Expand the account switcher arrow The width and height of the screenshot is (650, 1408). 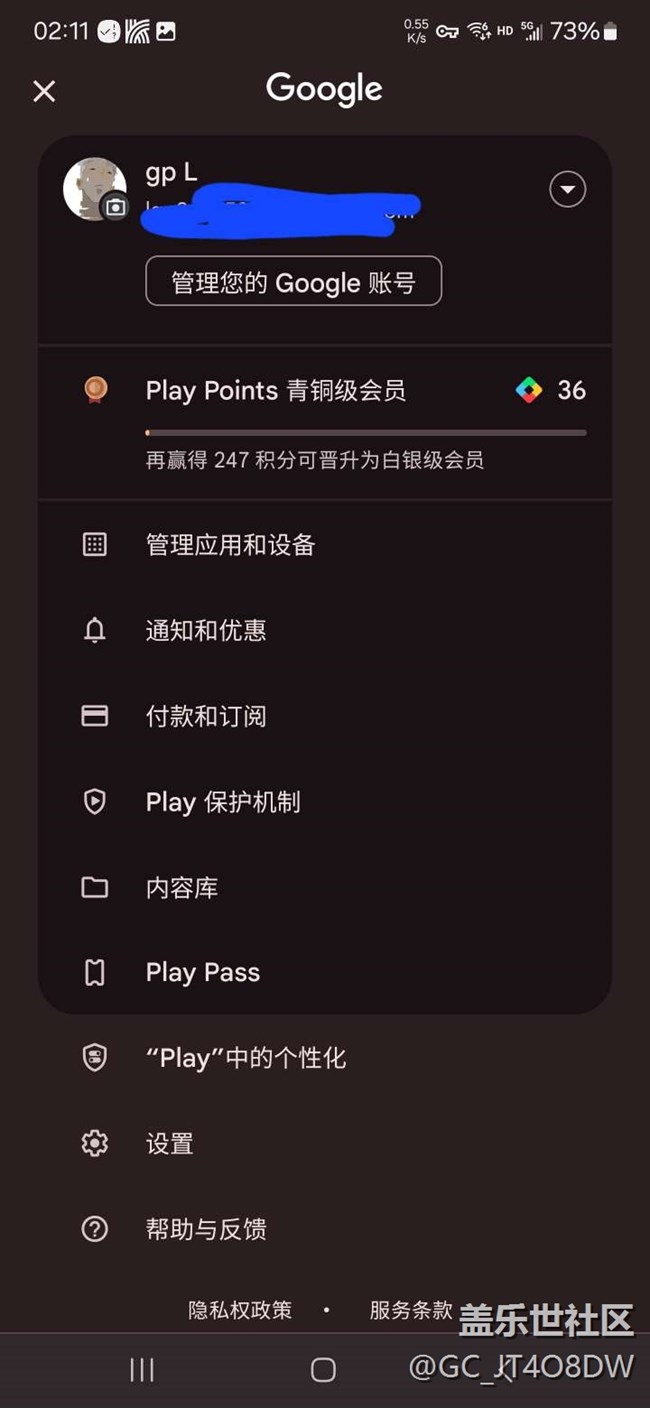click(x=567, y=189)
